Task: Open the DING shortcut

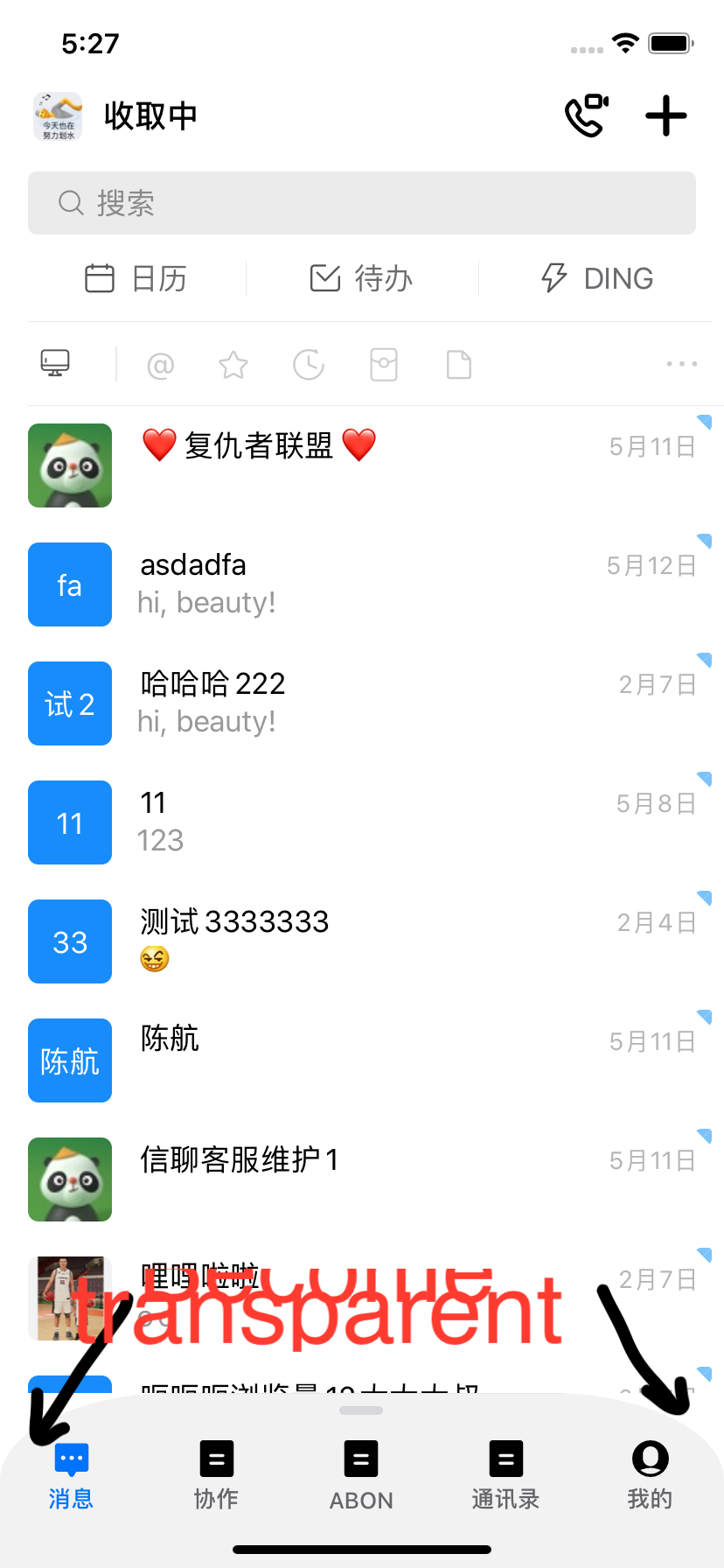Action: pyautogui.click(x=597, y=278)
